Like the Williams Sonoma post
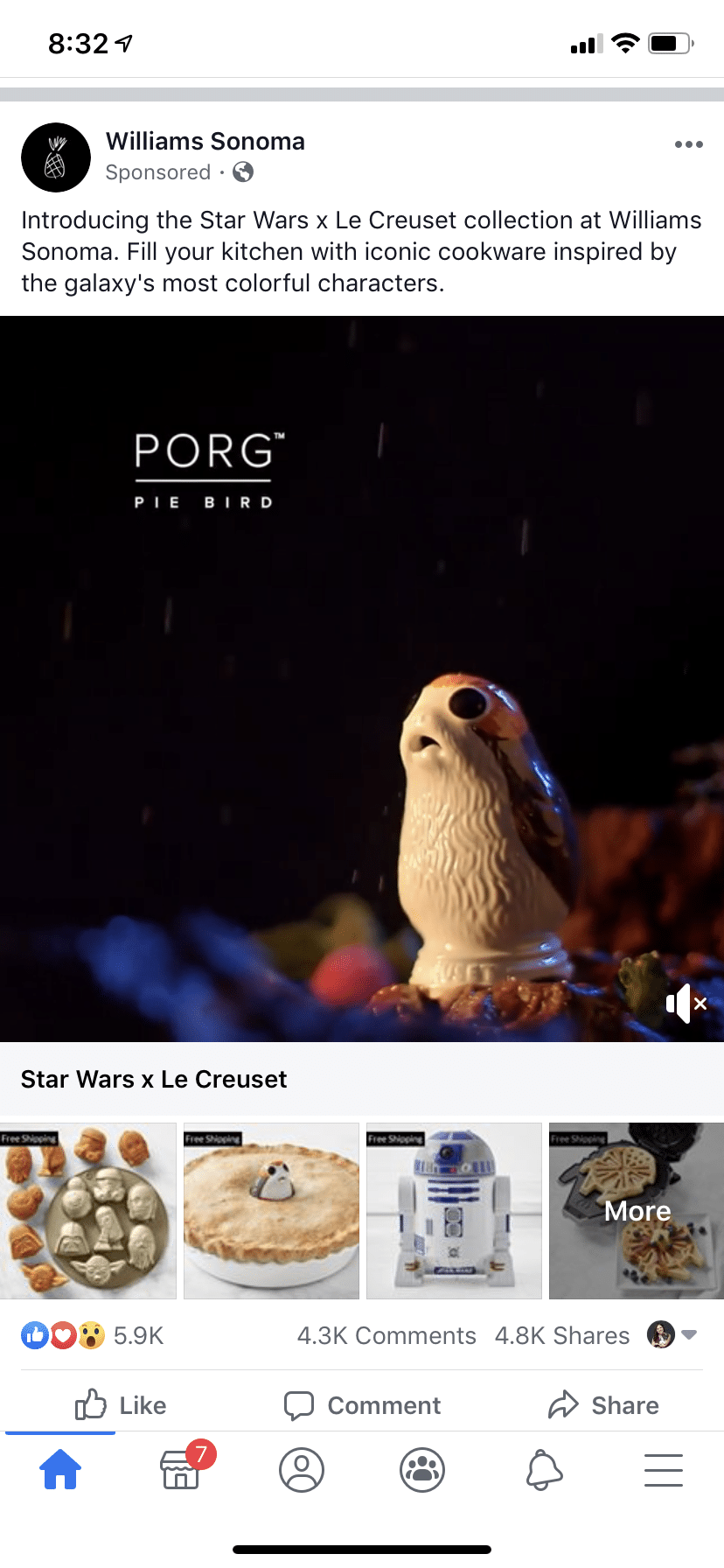The width and height of the screenshot is (724, 1568). [x=121, y=1405]
